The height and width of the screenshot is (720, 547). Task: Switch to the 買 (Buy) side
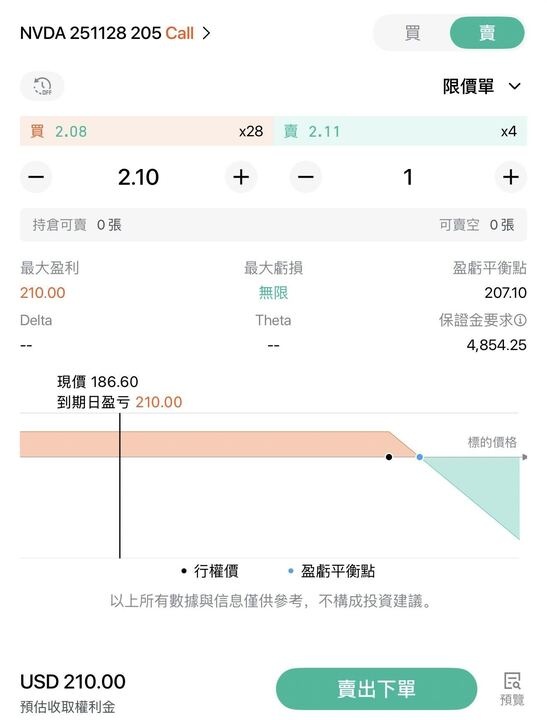tap(412, 33)
